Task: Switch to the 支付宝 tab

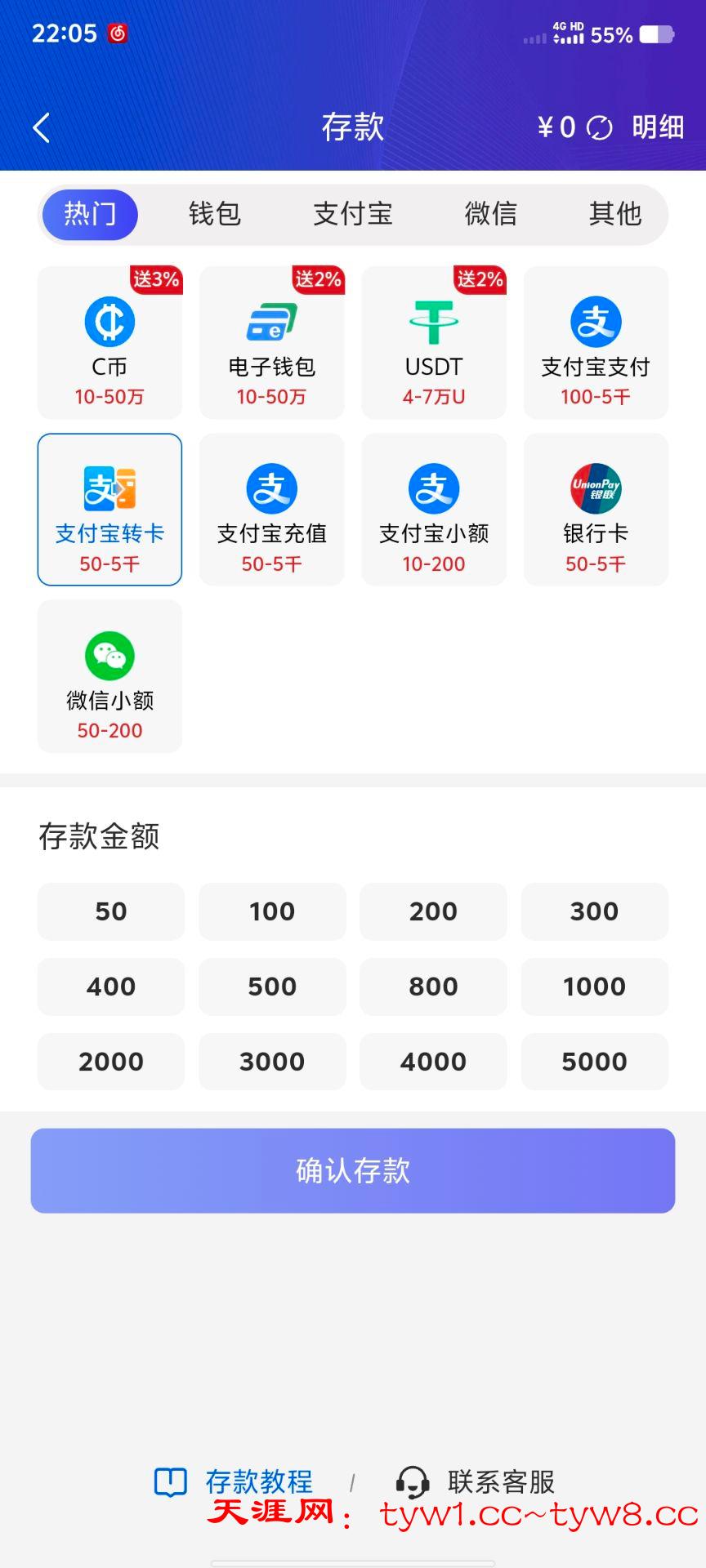Action: (353, 214)
